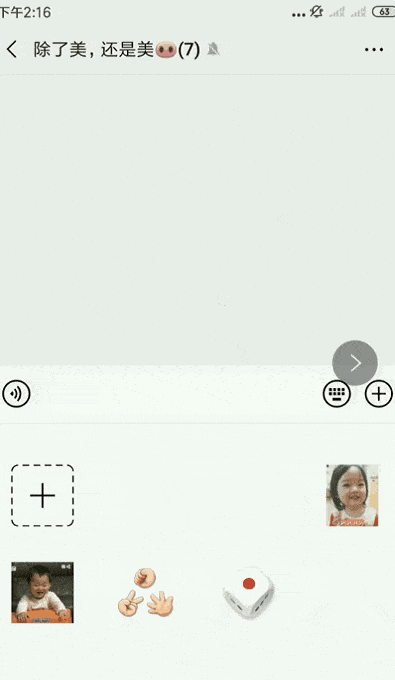The height and width of the screenshot is (680, 395).
Task: Send the smiling girl sticker
Action: (x=352, y=495)
